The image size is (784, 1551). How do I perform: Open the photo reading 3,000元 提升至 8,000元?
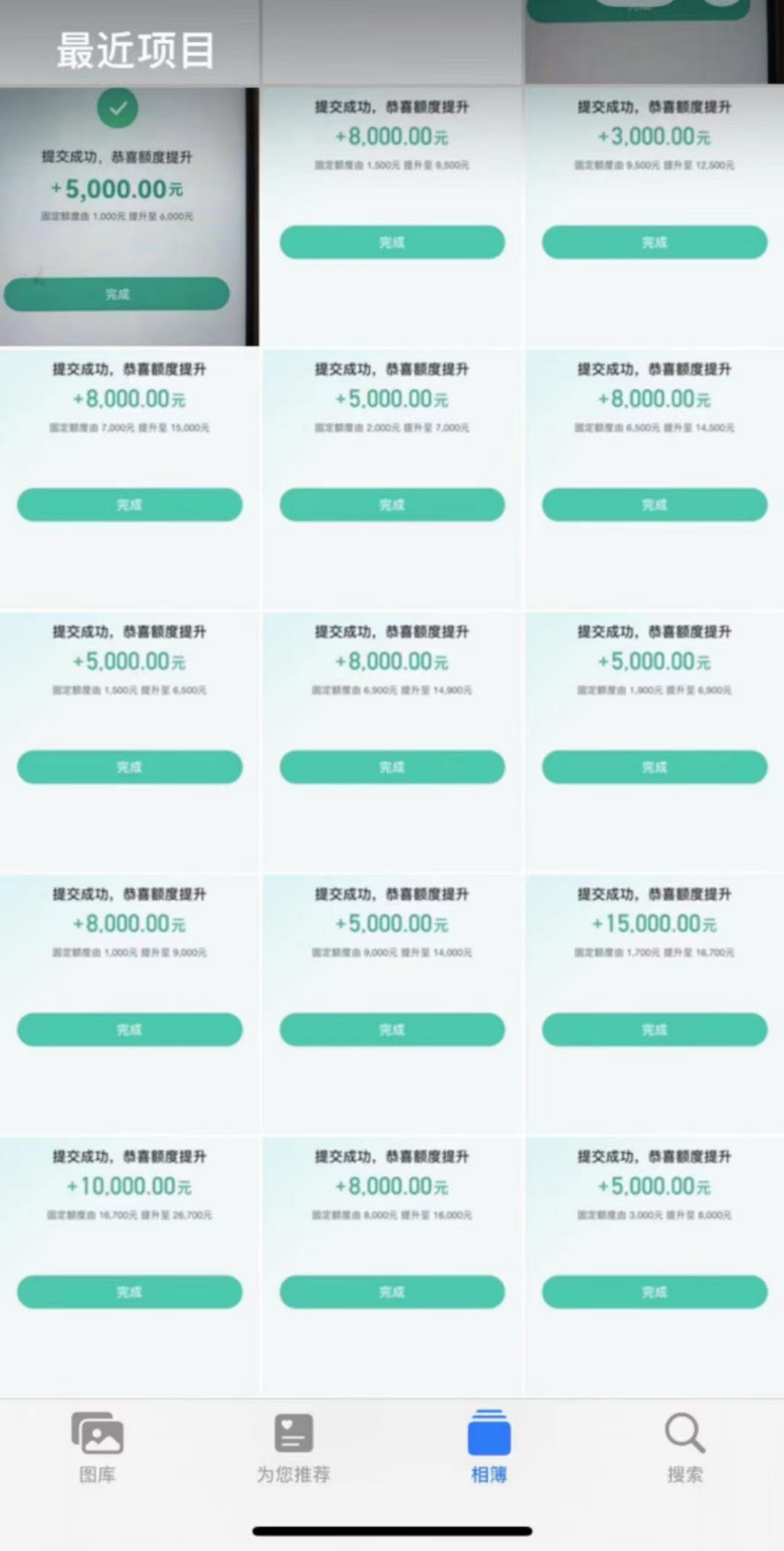654,1266
